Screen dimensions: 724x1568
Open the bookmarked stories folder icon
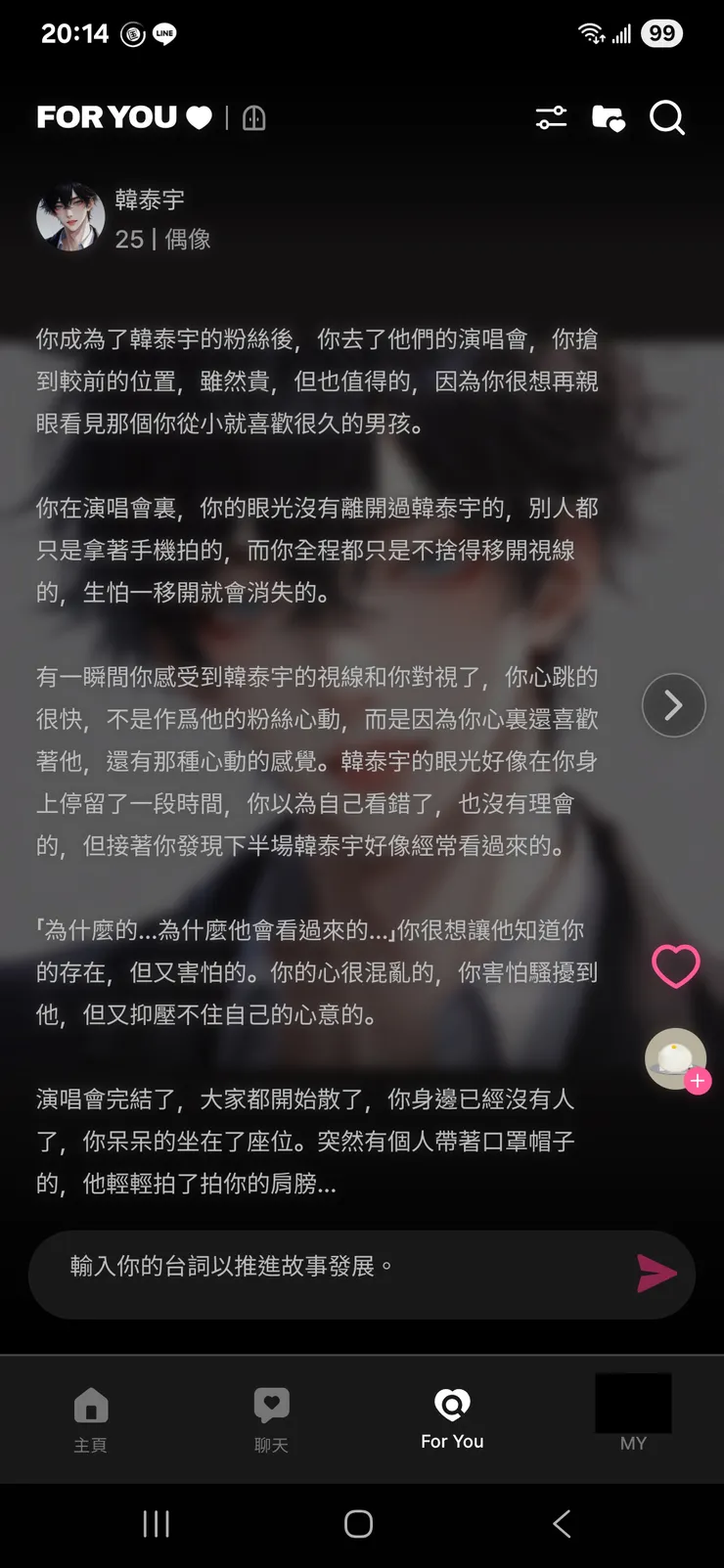click(x=609, y=118)
